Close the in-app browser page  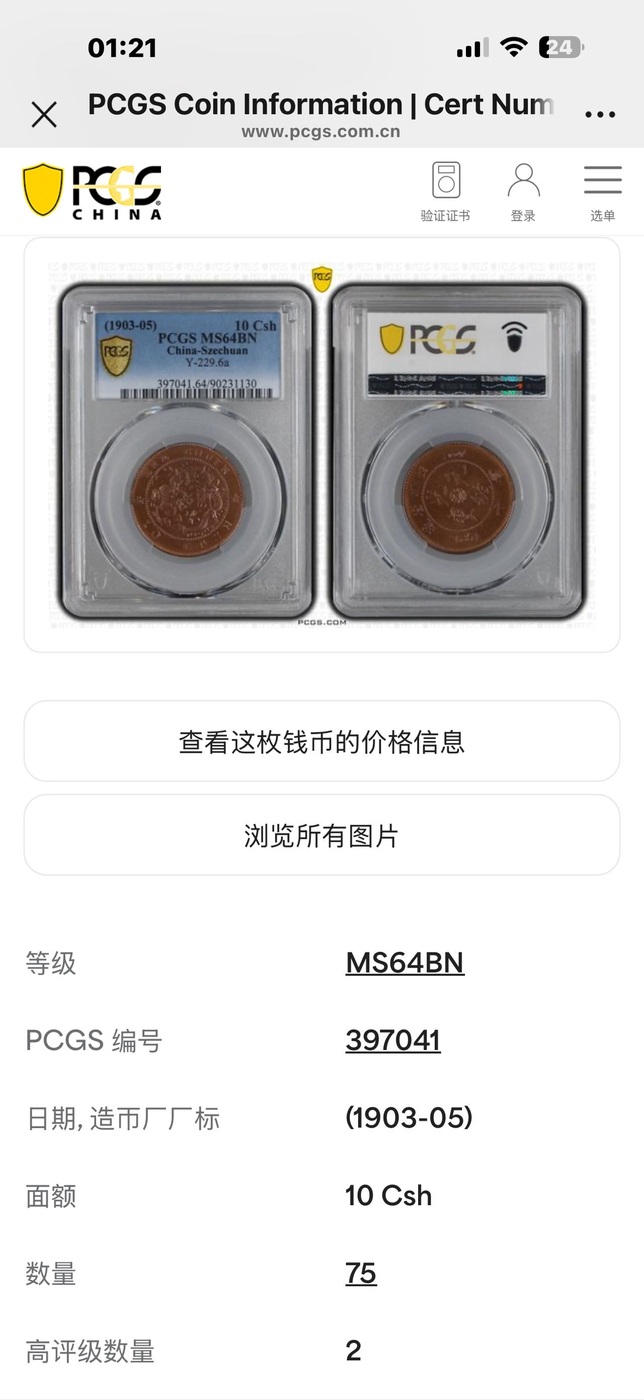point(44,115)
